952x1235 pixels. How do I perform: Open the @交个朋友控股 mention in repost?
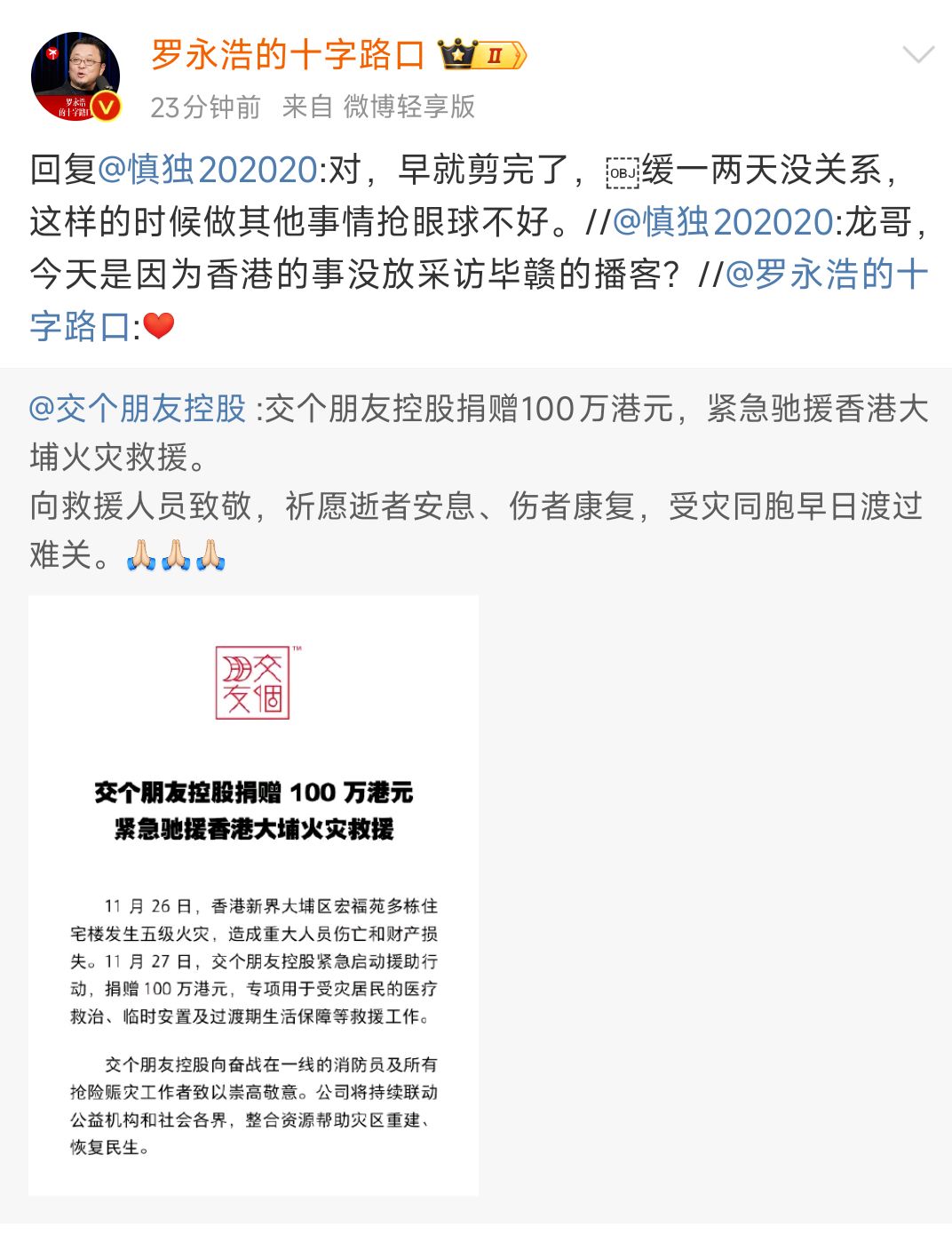138,409
